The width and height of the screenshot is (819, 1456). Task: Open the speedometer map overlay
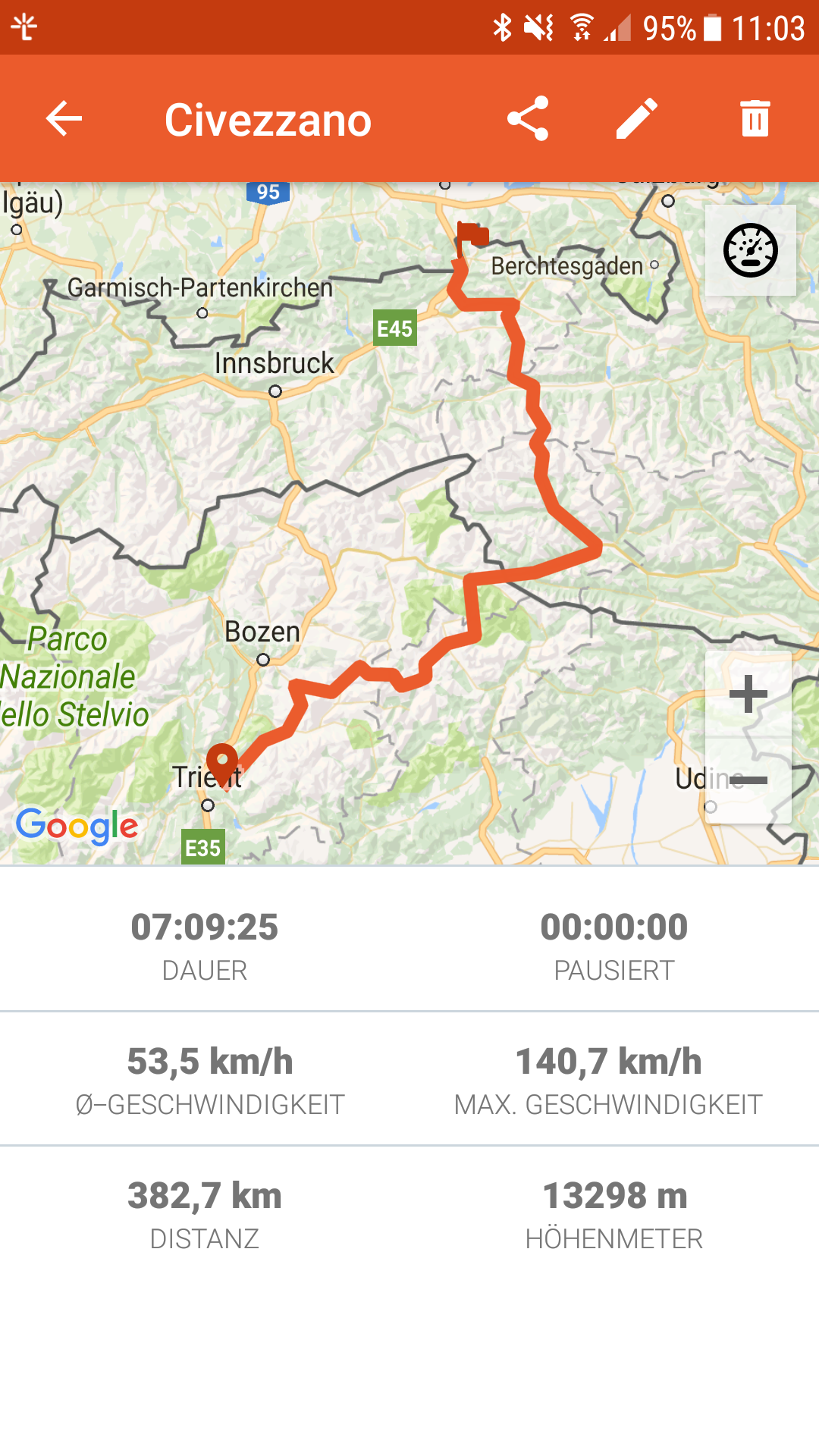click(x=750, y=250)
